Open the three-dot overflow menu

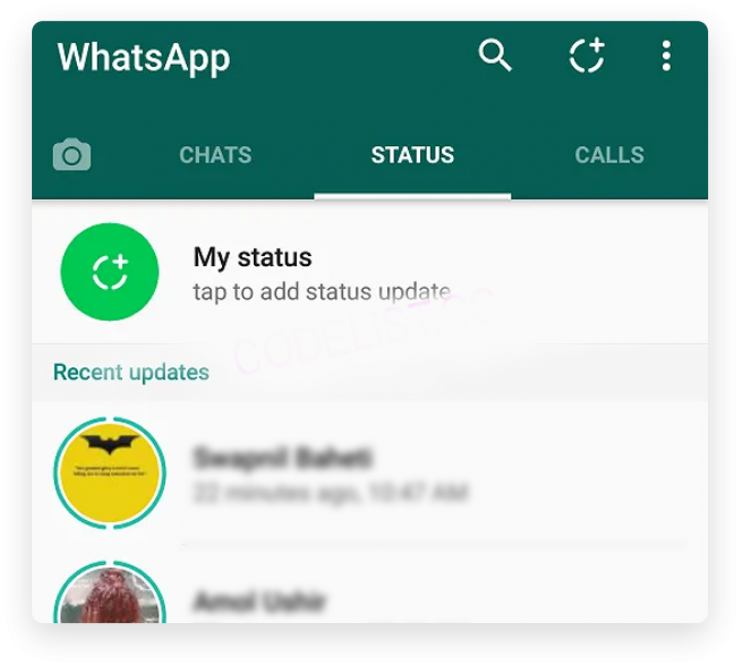[666, 56]
